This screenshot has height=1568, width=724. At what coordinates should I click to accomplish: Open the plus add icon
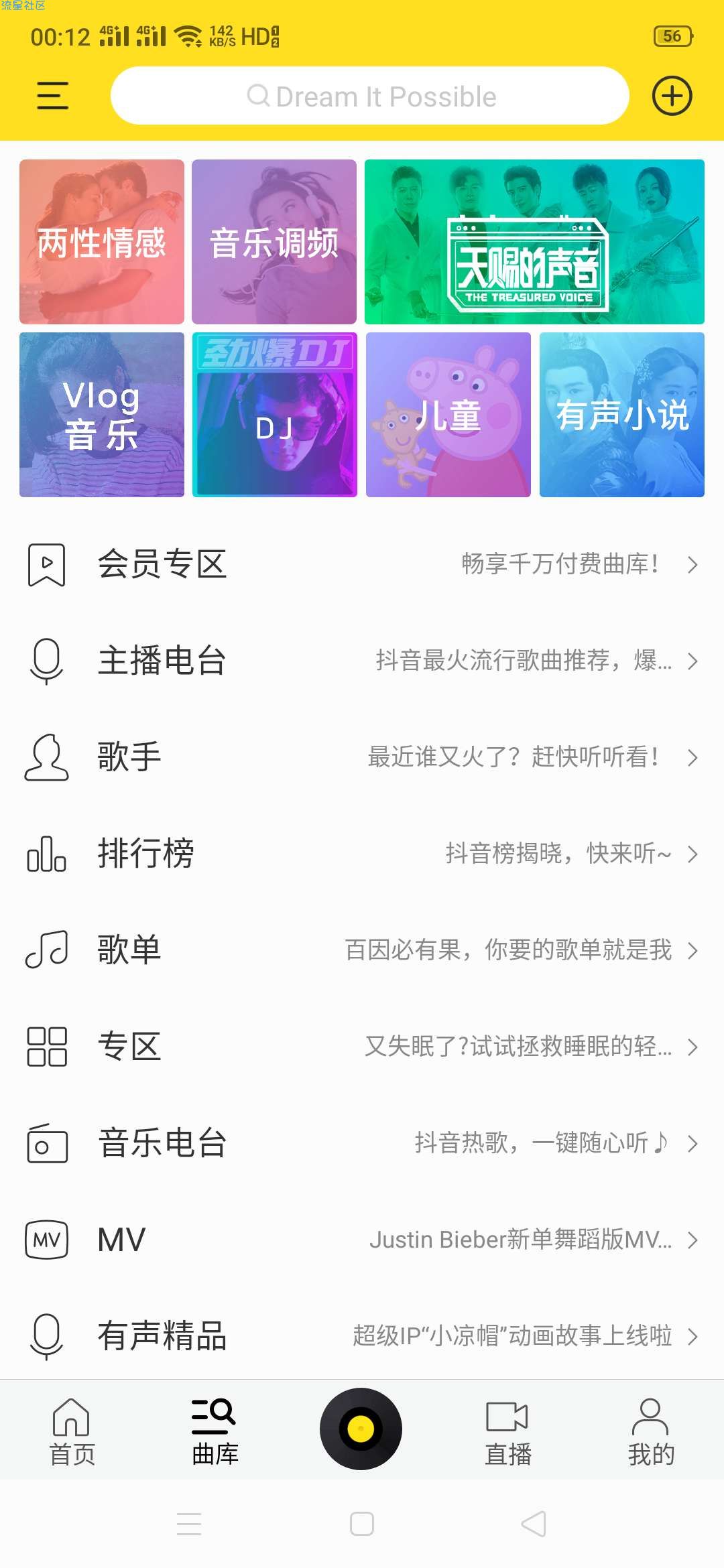click(x=672, y=96)
